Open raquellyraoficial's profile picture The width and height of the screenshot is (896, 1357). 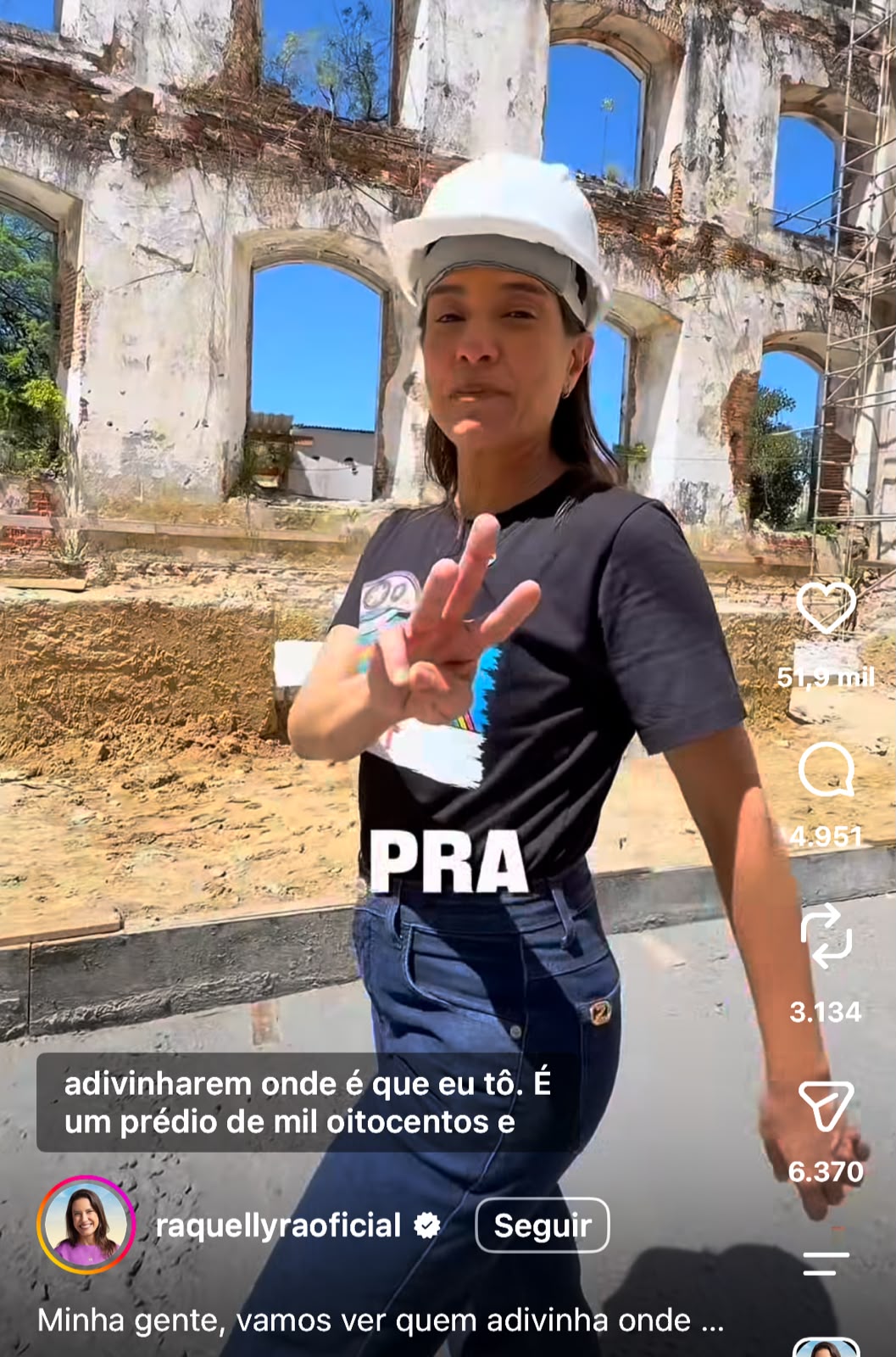coord(86,1225)
